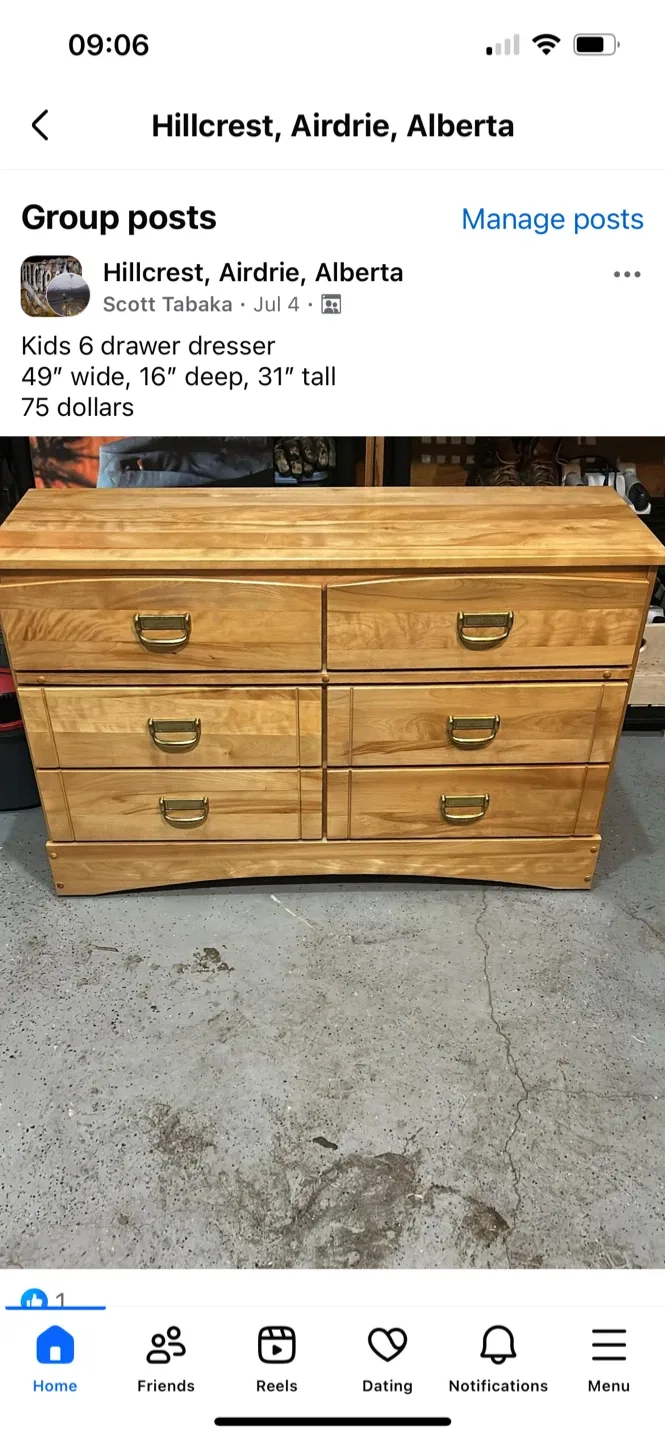Image resolution: width=665 pixels, height=1440 pixels.
Task: Switch to the Reels tab
Action: coord(277,1358)
